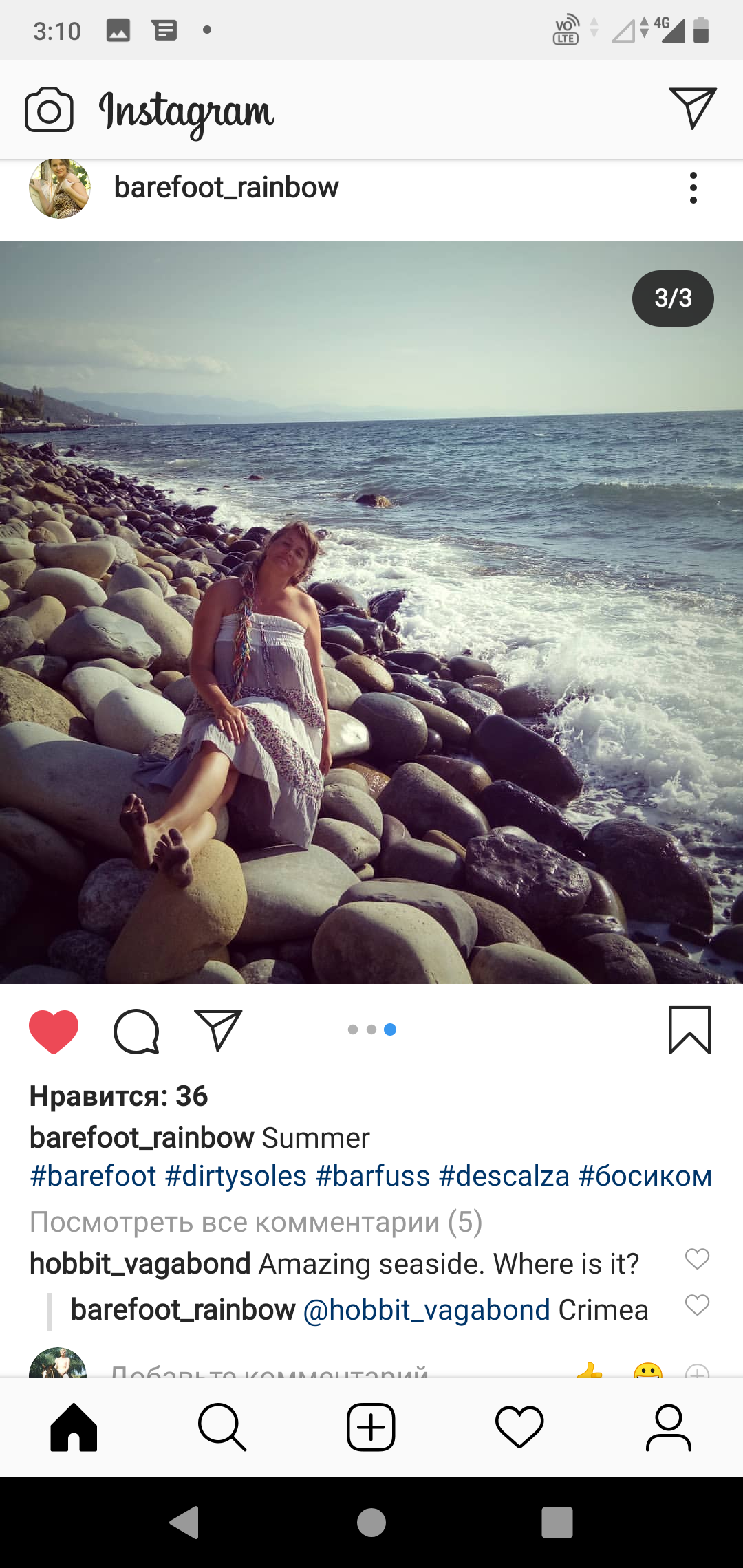Open the @hobbit_vagabond mention
Viewport: 743px width, 1568px height.
(x=427, y=1310)
